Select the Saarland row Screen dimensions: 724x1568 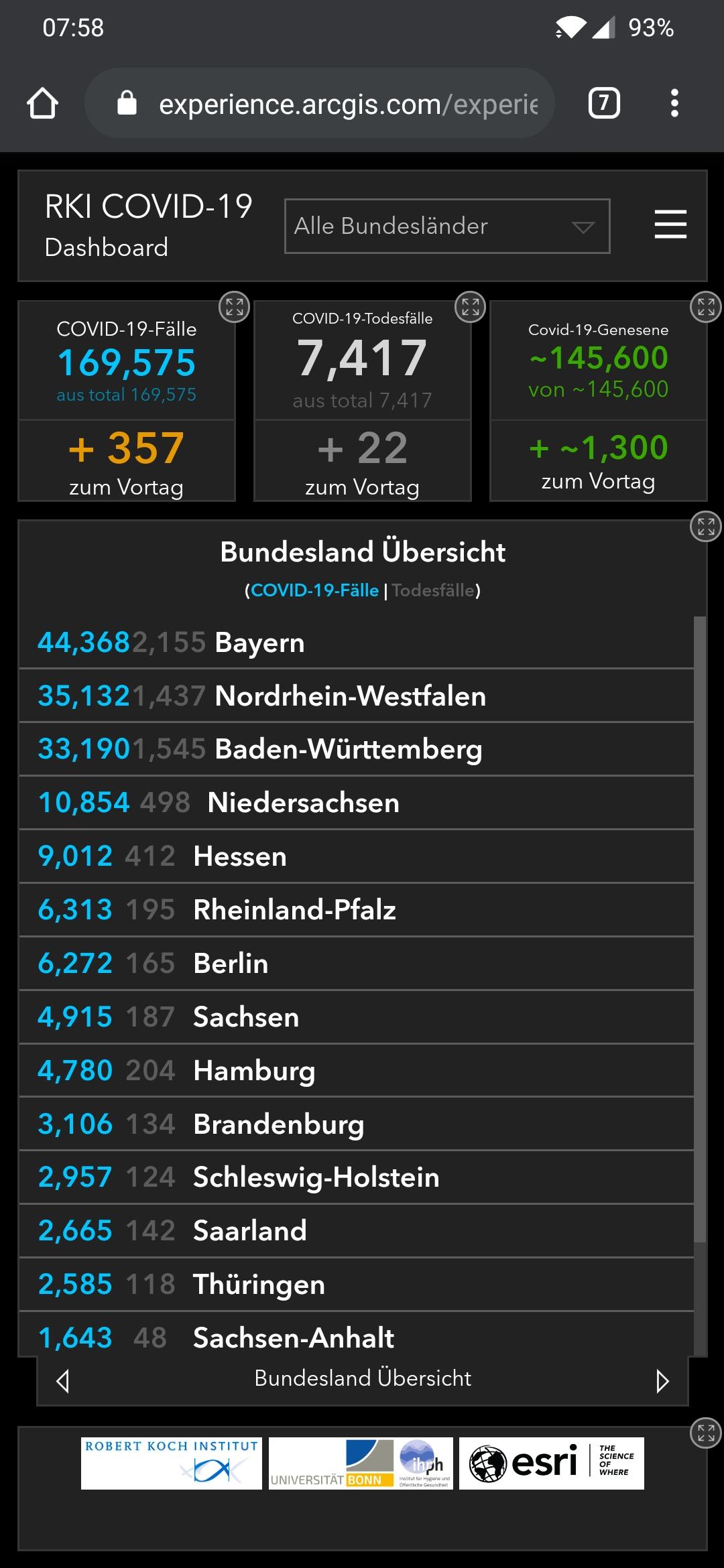tap(355, 1231)
